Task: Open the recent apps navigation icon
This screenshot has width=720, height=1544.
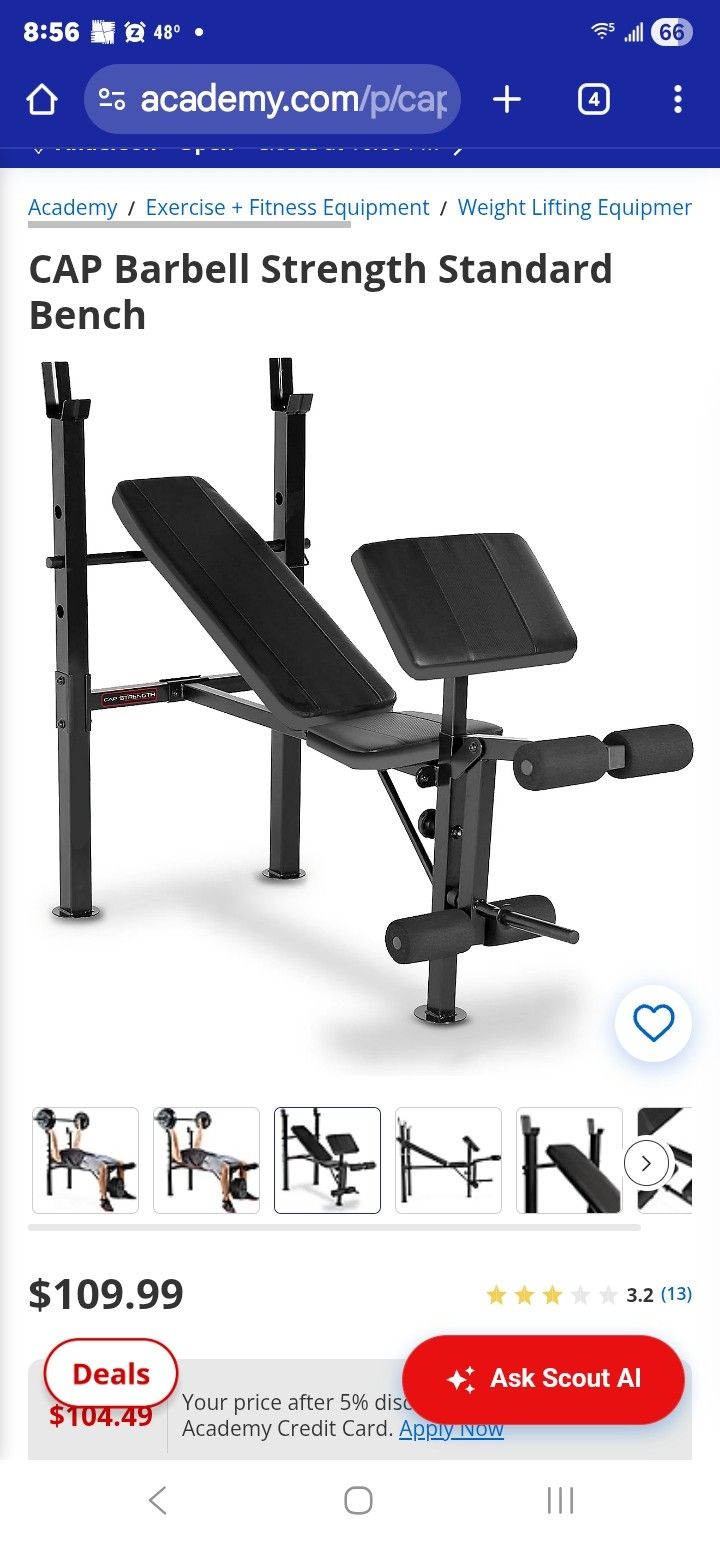Action: pyautogui.click(x=559, y=1501)
